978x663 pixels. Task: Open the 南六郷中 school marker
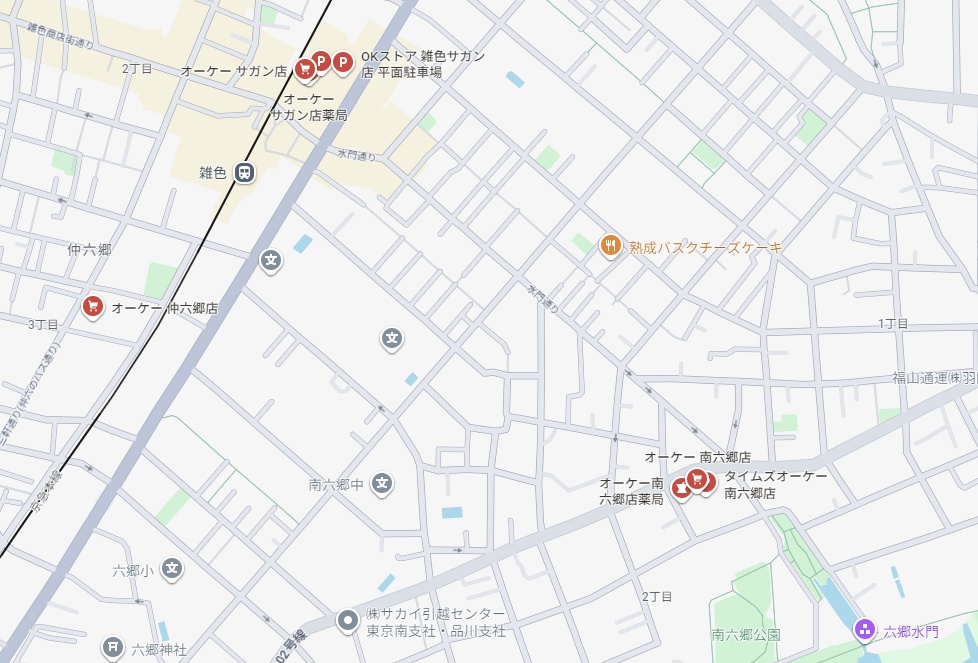click(x=382, y=484)
